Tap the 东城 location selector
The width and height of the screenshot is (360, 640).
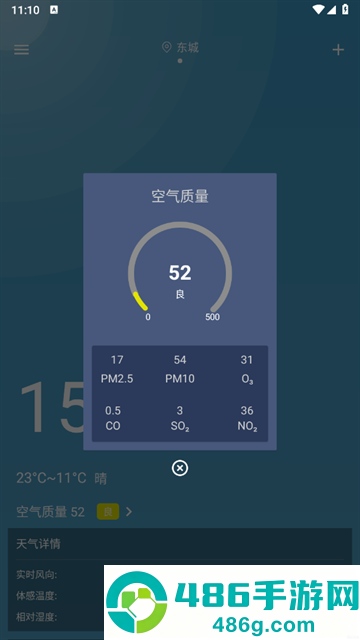180,47
